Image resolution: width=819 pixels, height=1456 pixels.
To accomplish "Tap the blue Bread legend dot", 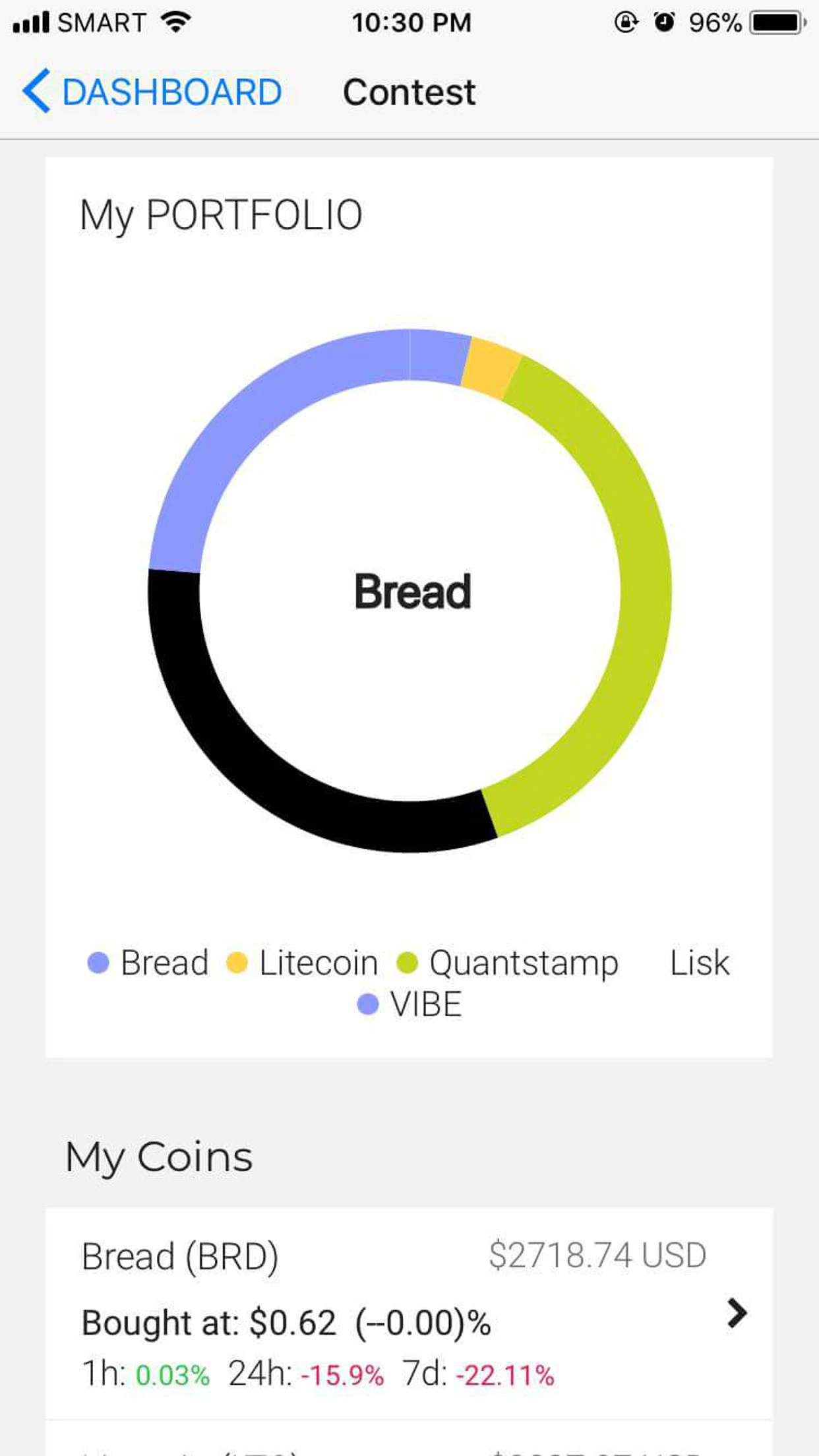I will 98,962.
